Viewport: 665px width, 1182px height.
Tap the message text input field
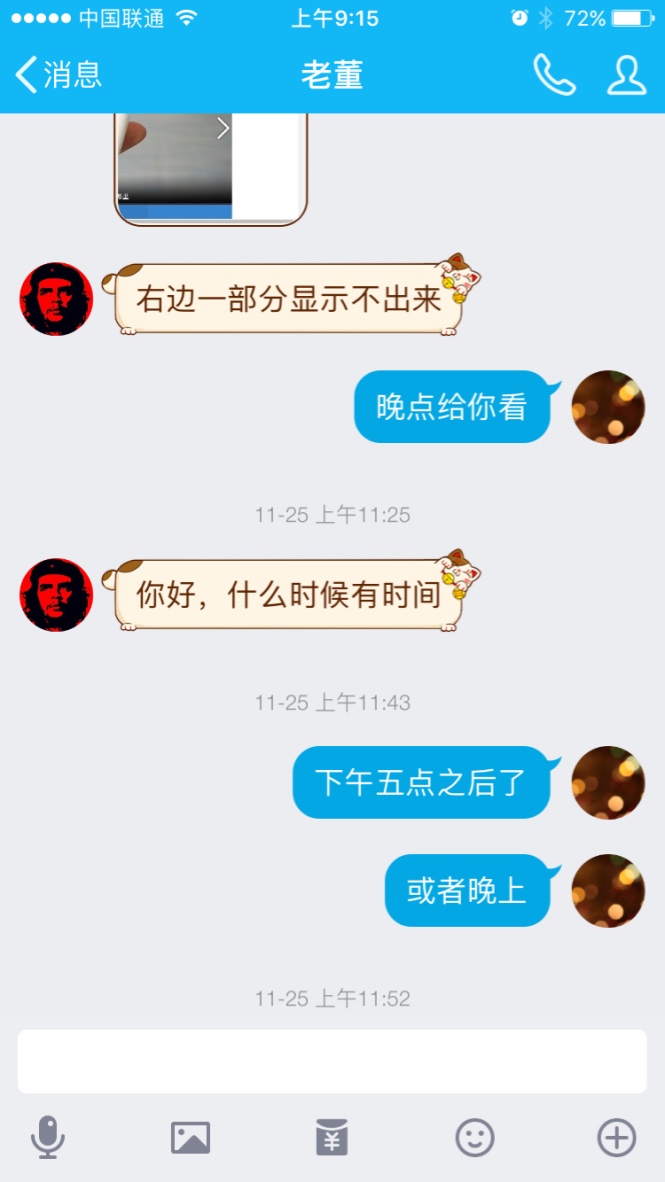coord(332,1061)
